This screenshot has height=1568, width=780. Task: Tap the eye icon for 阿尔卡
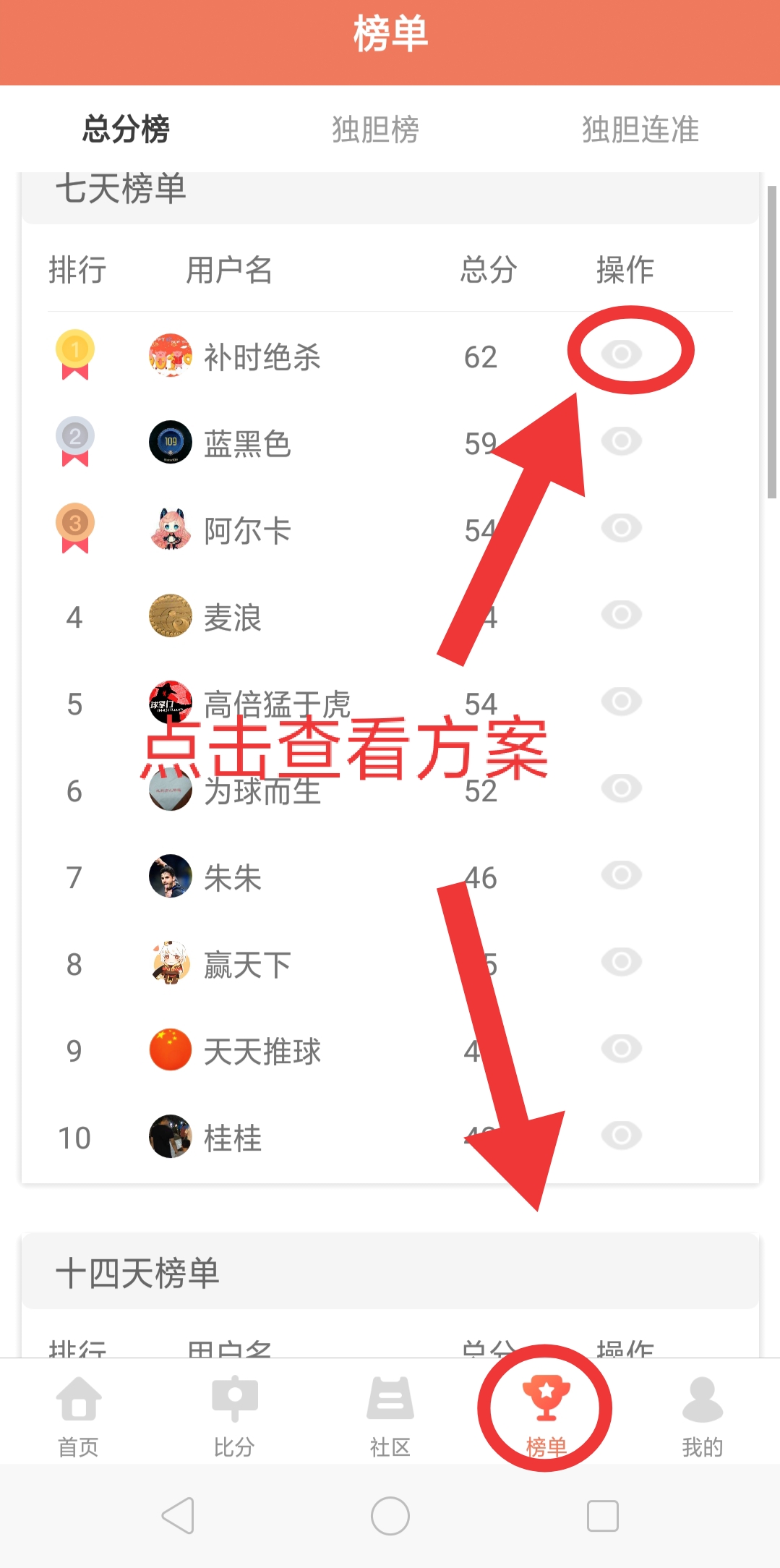pyautogui.click(x=621, y=528)
